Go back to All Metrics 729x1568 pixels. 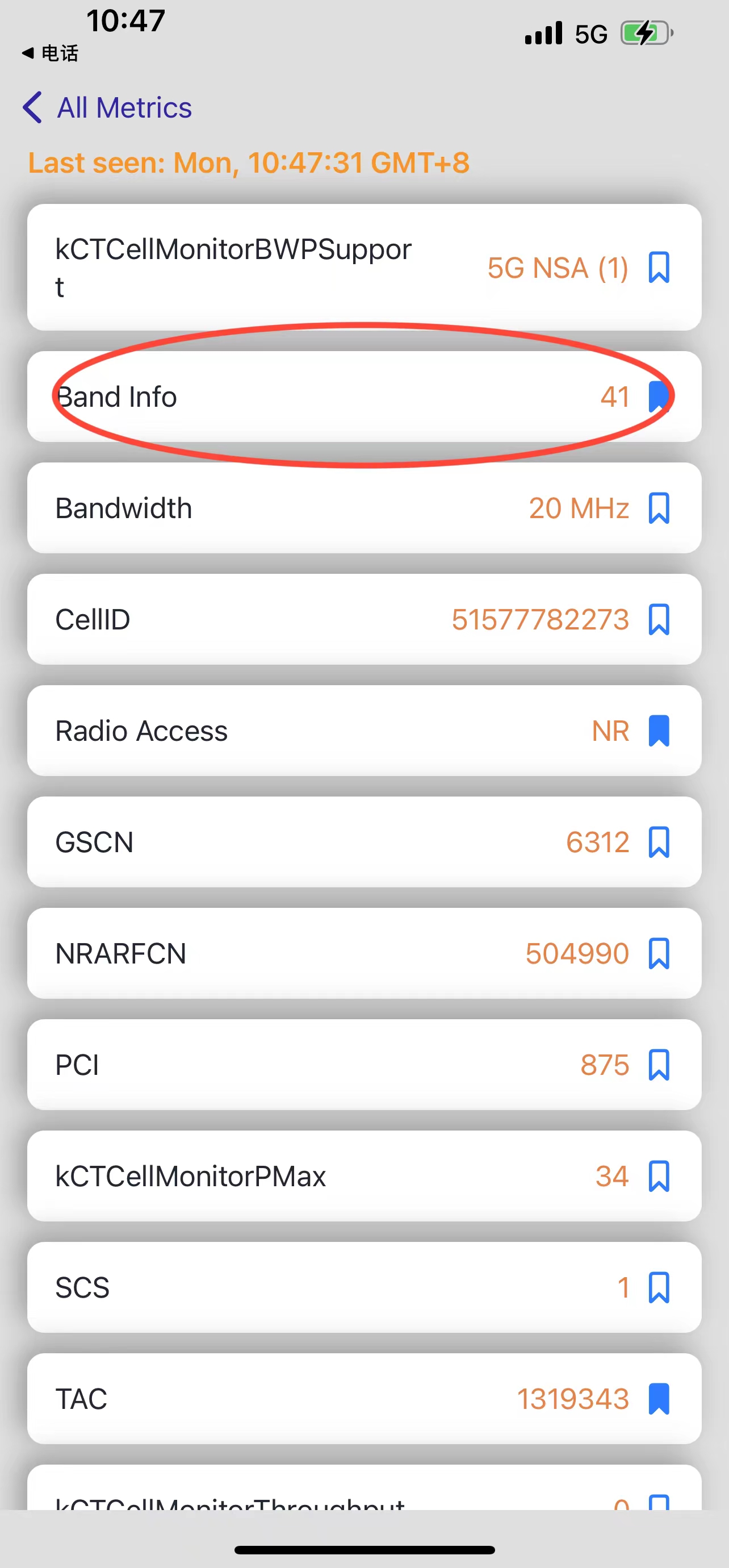tap(107, 108)
